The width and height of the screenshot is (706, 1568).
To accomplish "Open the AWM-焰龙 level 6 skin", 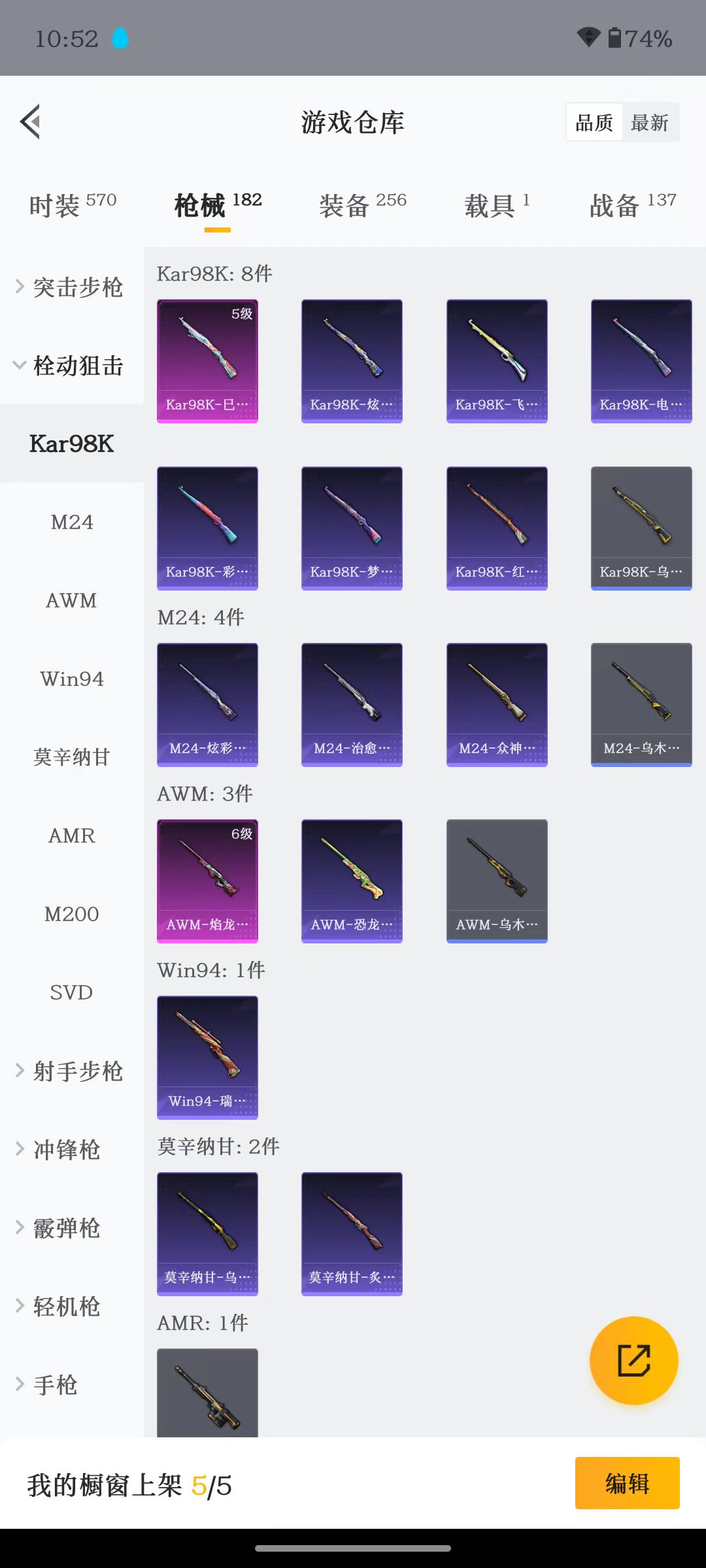I will (207, 881).
